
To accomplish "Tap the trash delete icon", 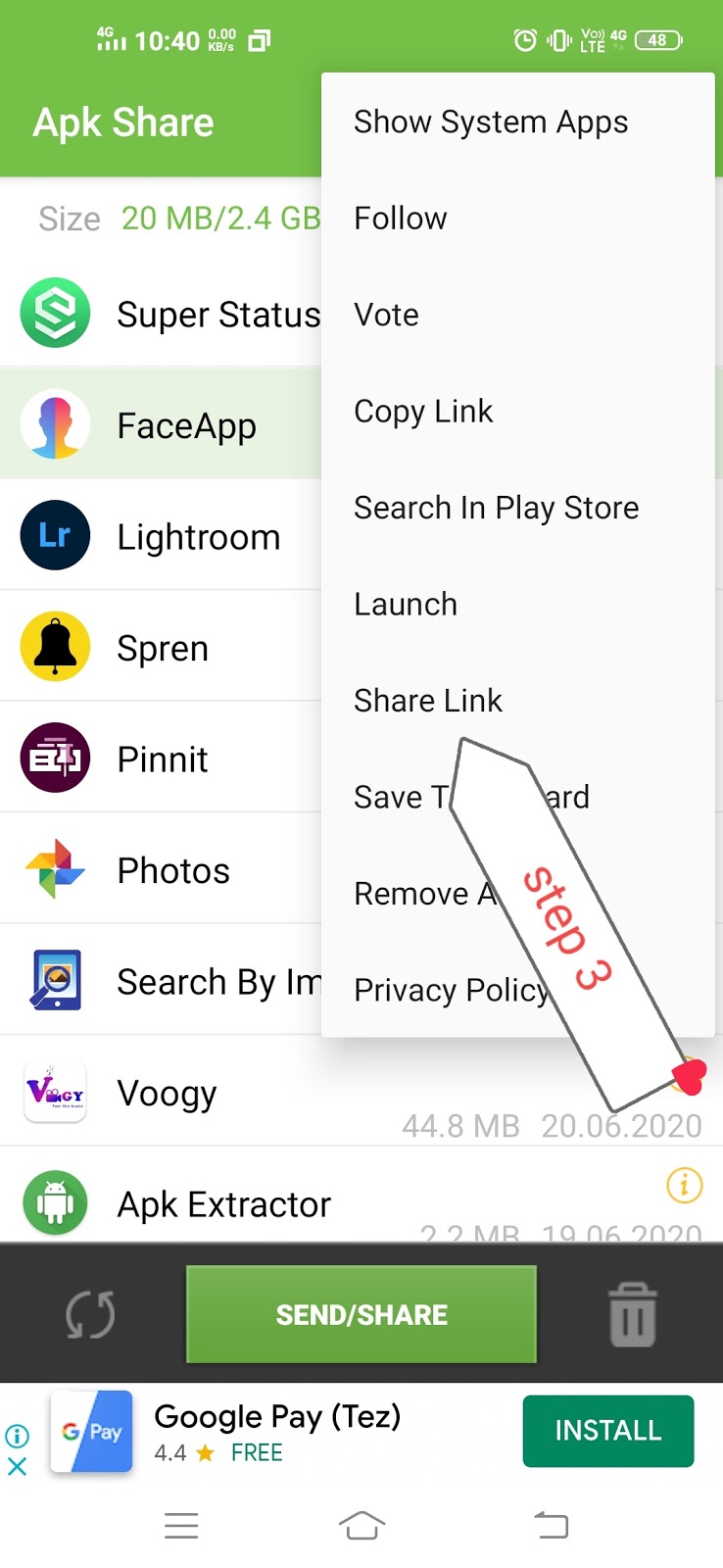I will pos(633,1314).
